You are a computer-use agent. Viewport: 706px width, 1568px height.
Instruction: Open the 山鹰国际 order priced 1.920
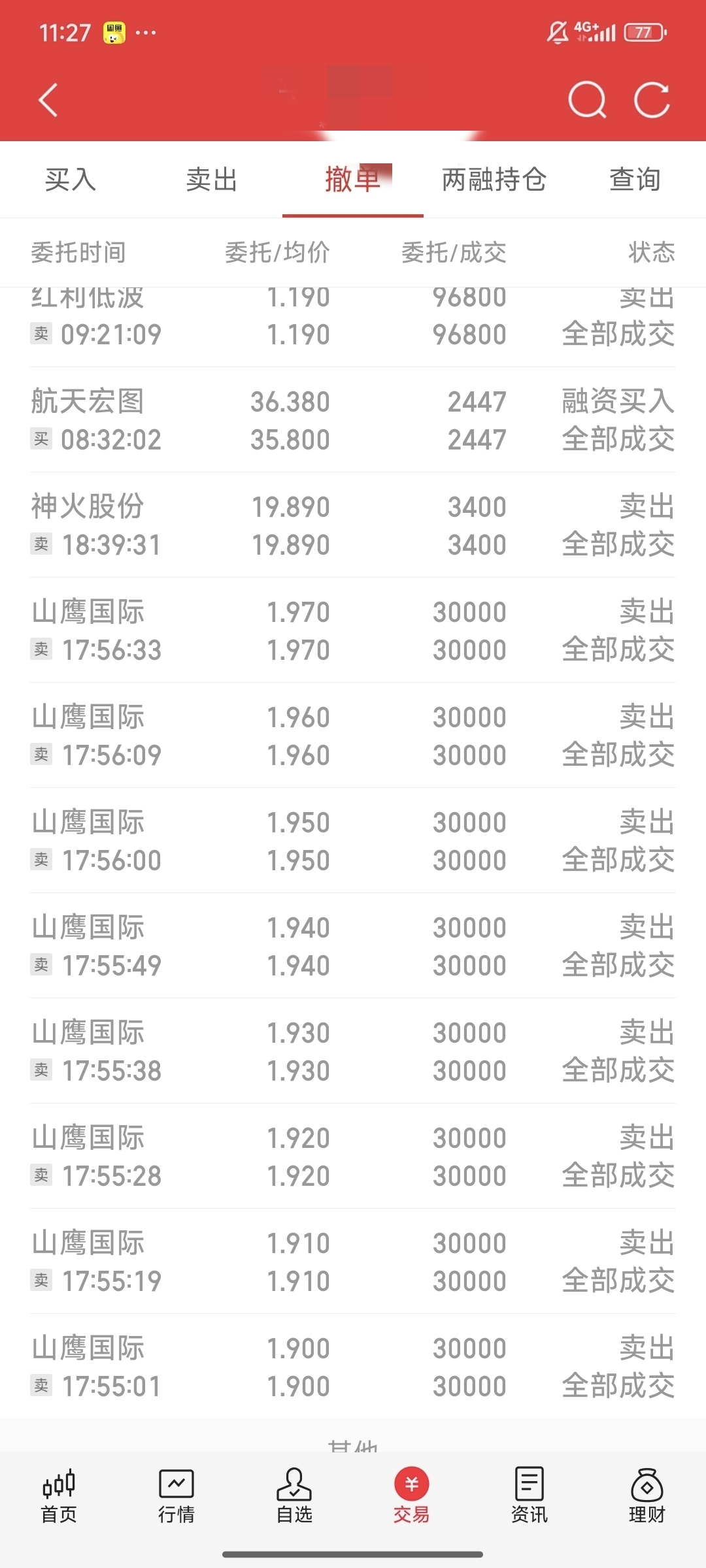[353, 1156]
